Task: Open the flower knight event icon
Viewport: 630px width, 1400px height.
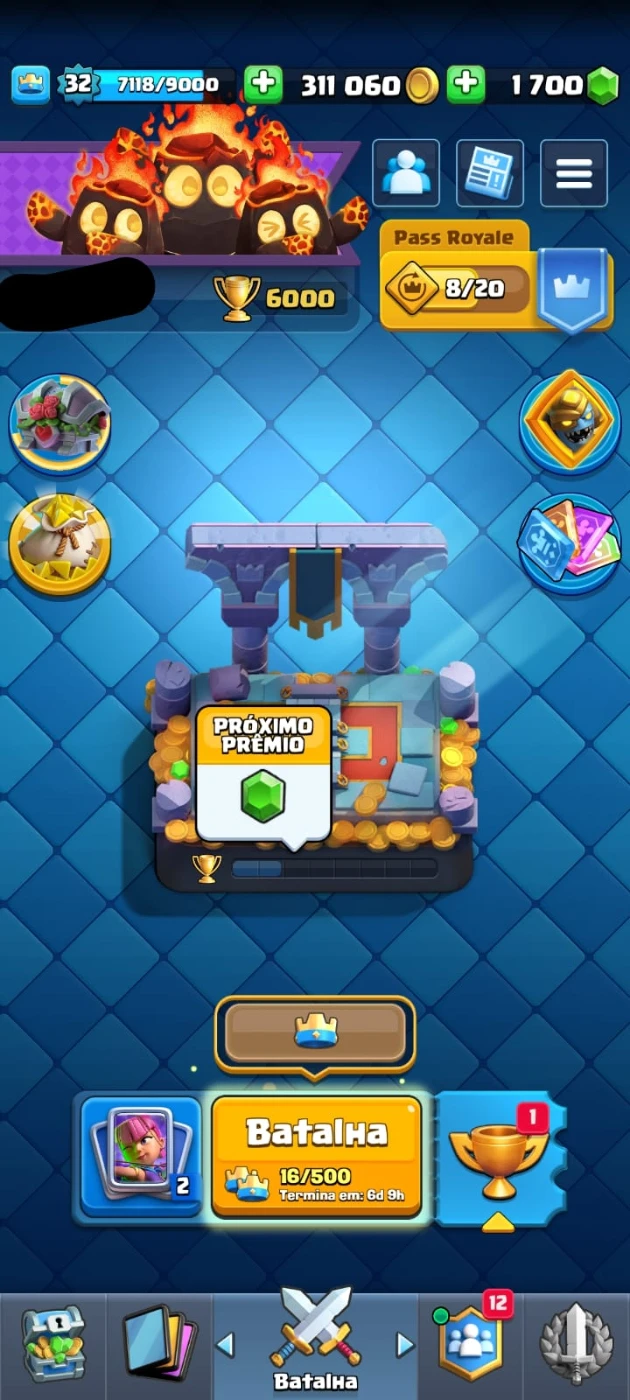Action: 60,422
